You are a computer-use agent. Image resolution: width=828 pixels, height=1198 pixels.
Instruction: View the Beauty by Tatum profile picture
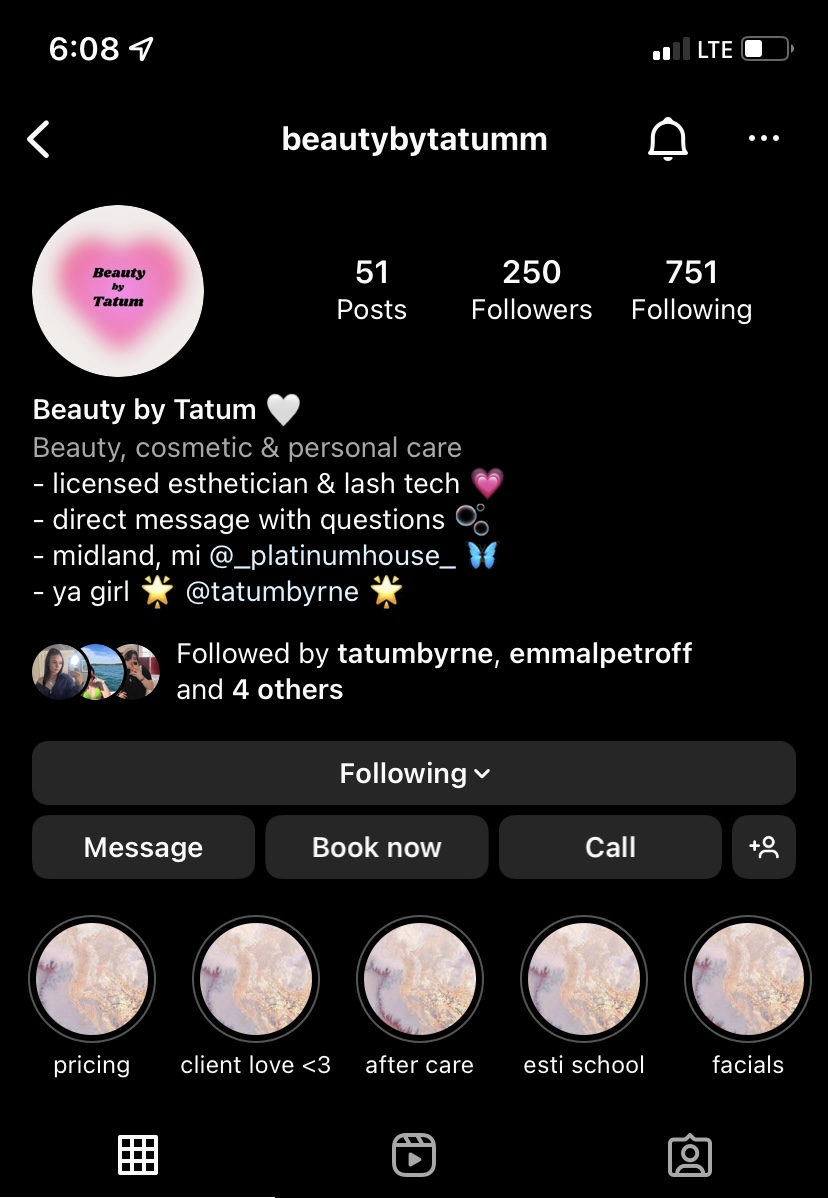coord(118,291)
